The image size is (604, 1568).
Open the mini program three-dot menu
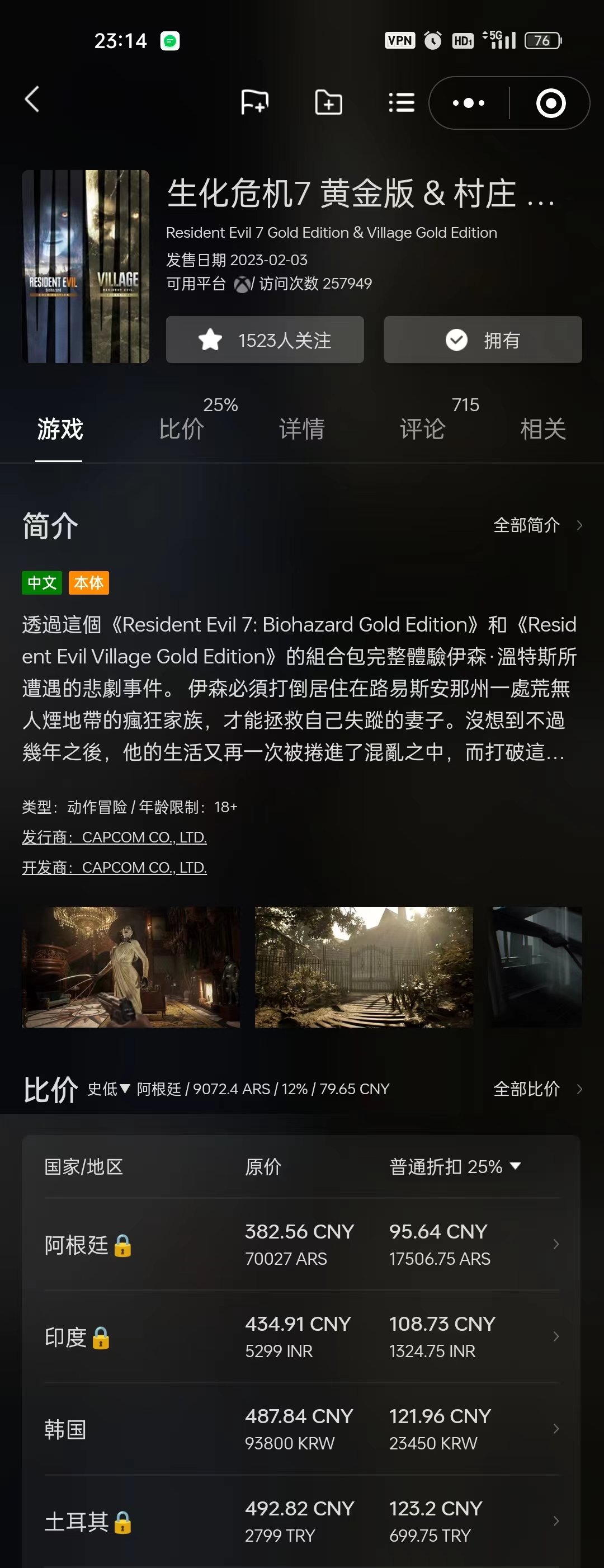(469, 103)
